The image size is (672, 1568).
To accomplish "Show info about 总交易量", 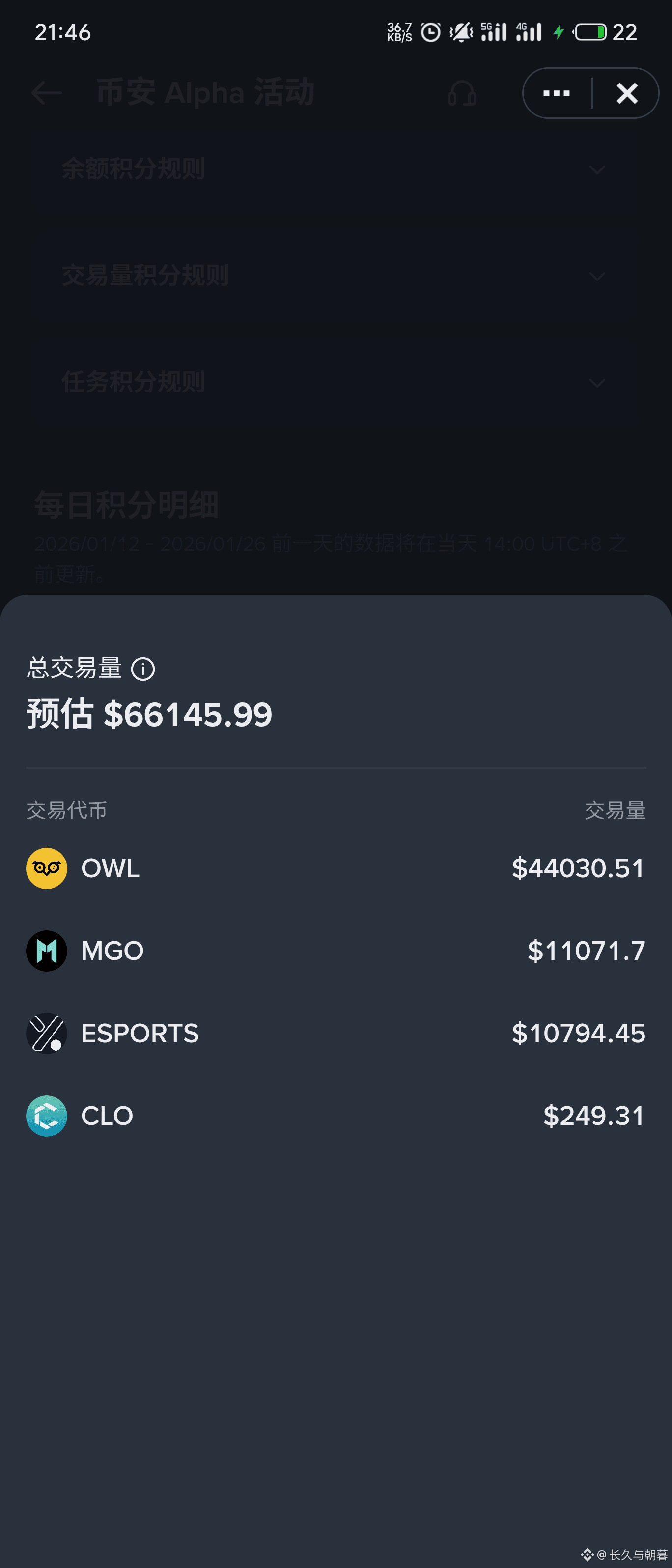I will [x=143, y=669].
